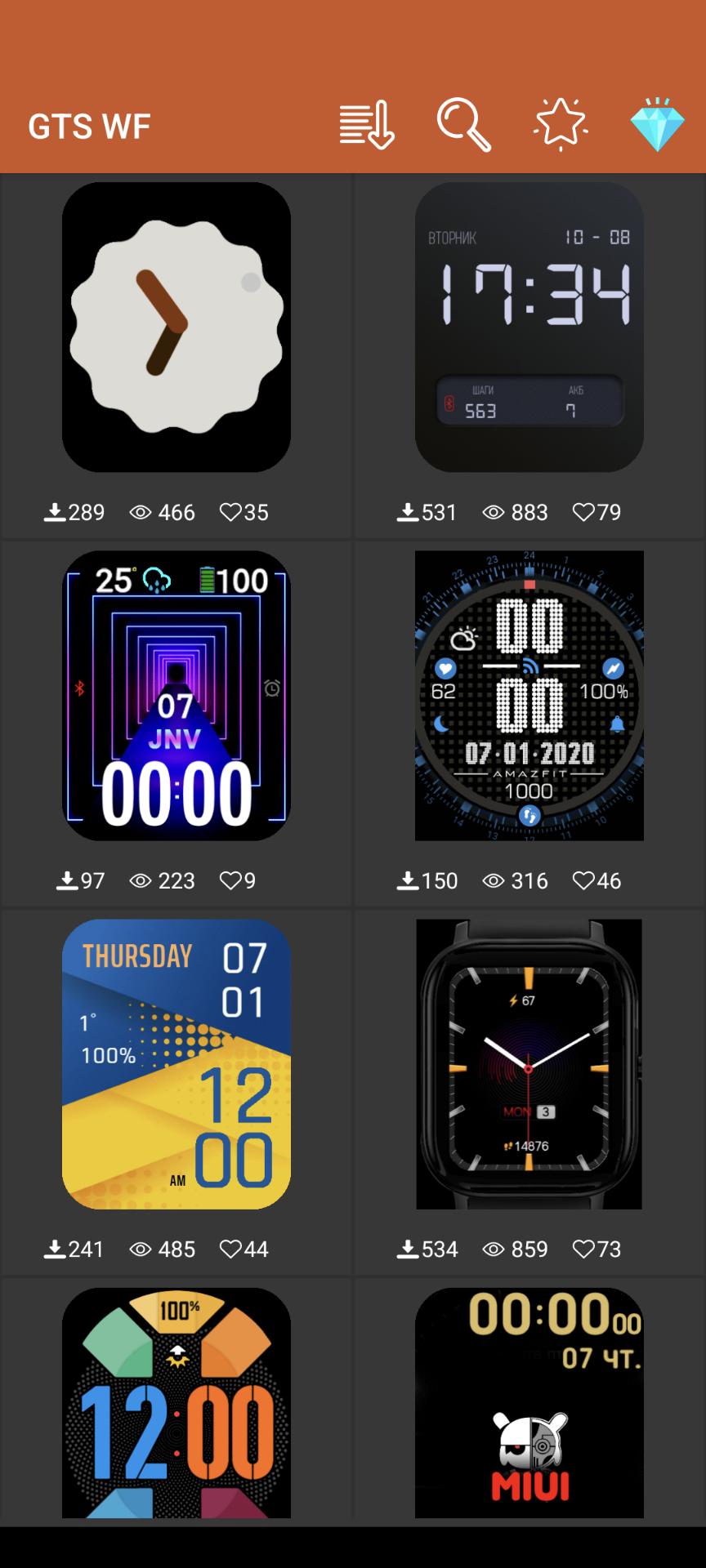Open the search magnifier
This screenshot has height=1568, width=706.
pos(463,126)
